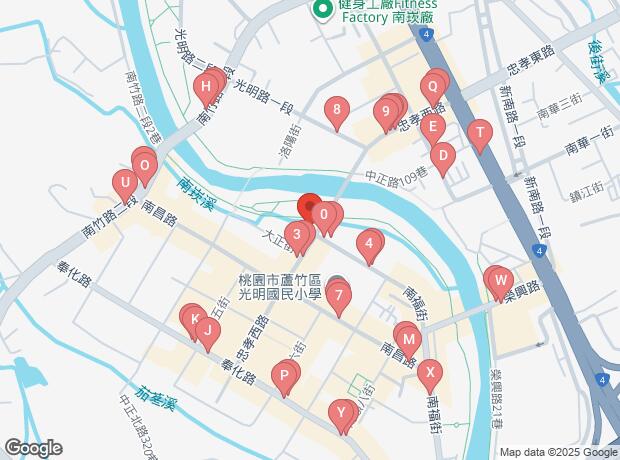Open marker 9 near 忠孝西路
The height and width of the screenshot is (460, 620).
(385, 111)
